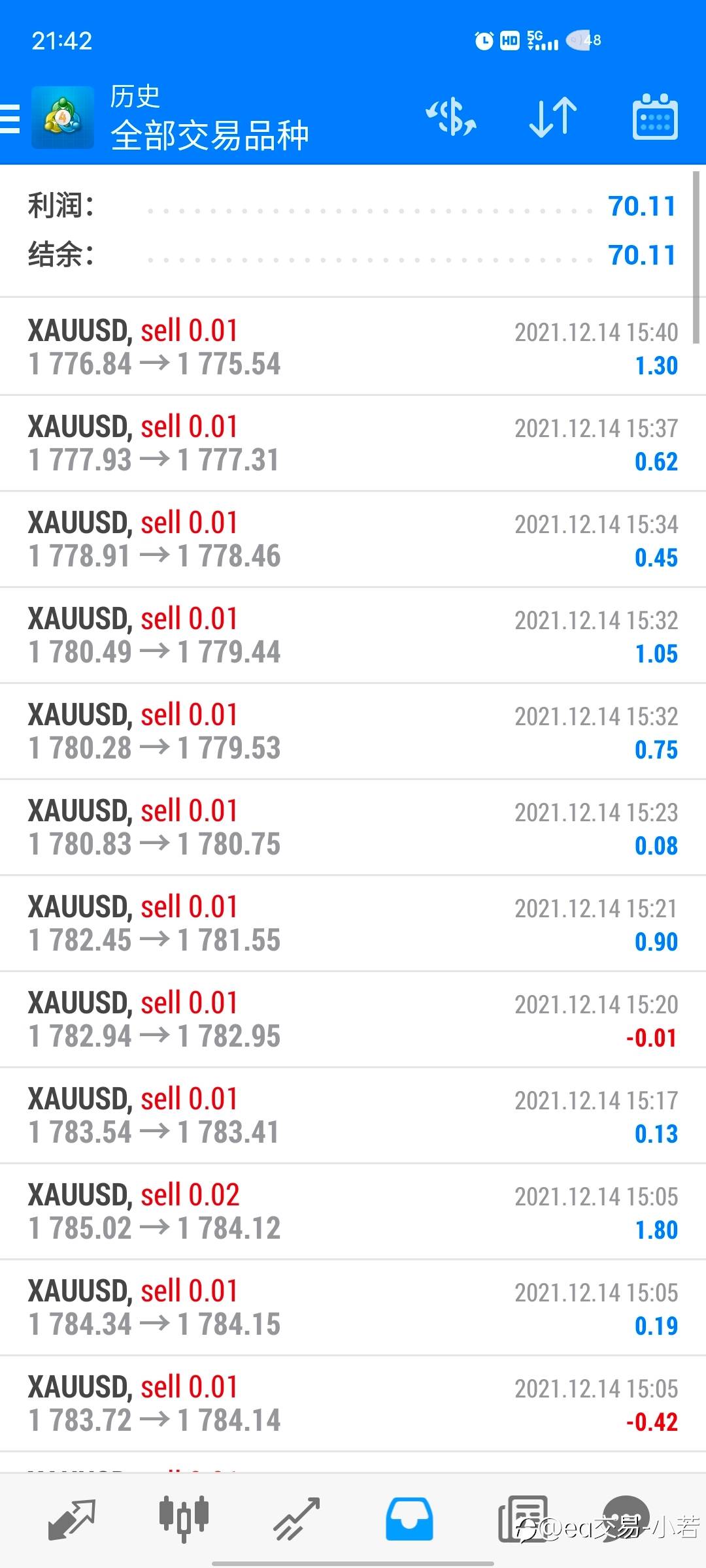
Task: Open the trade from 1 780.28 to 1 779.53
Action: click(x=353, y=731)
